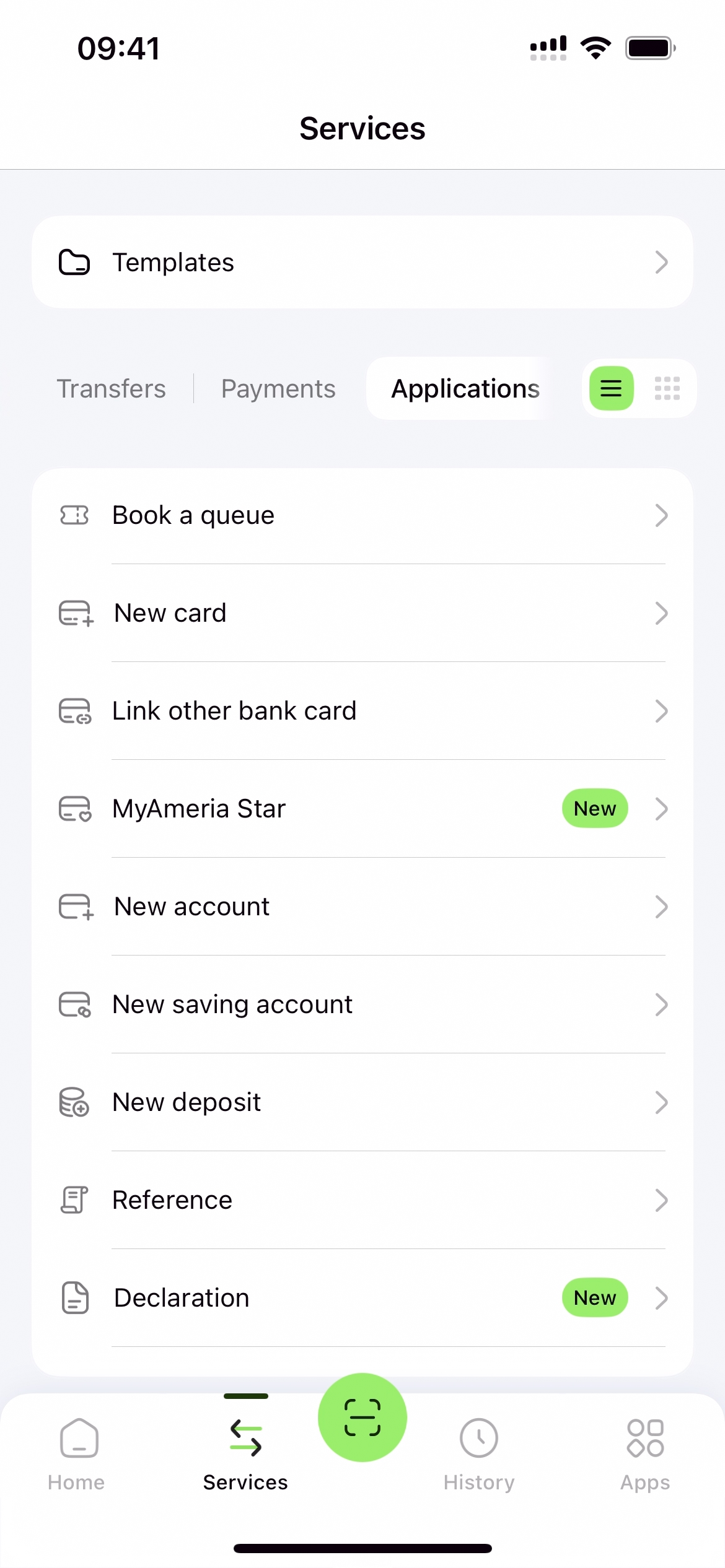Launch the green QR scanner button
The image size is (725, 1568).
[362, 1418]
